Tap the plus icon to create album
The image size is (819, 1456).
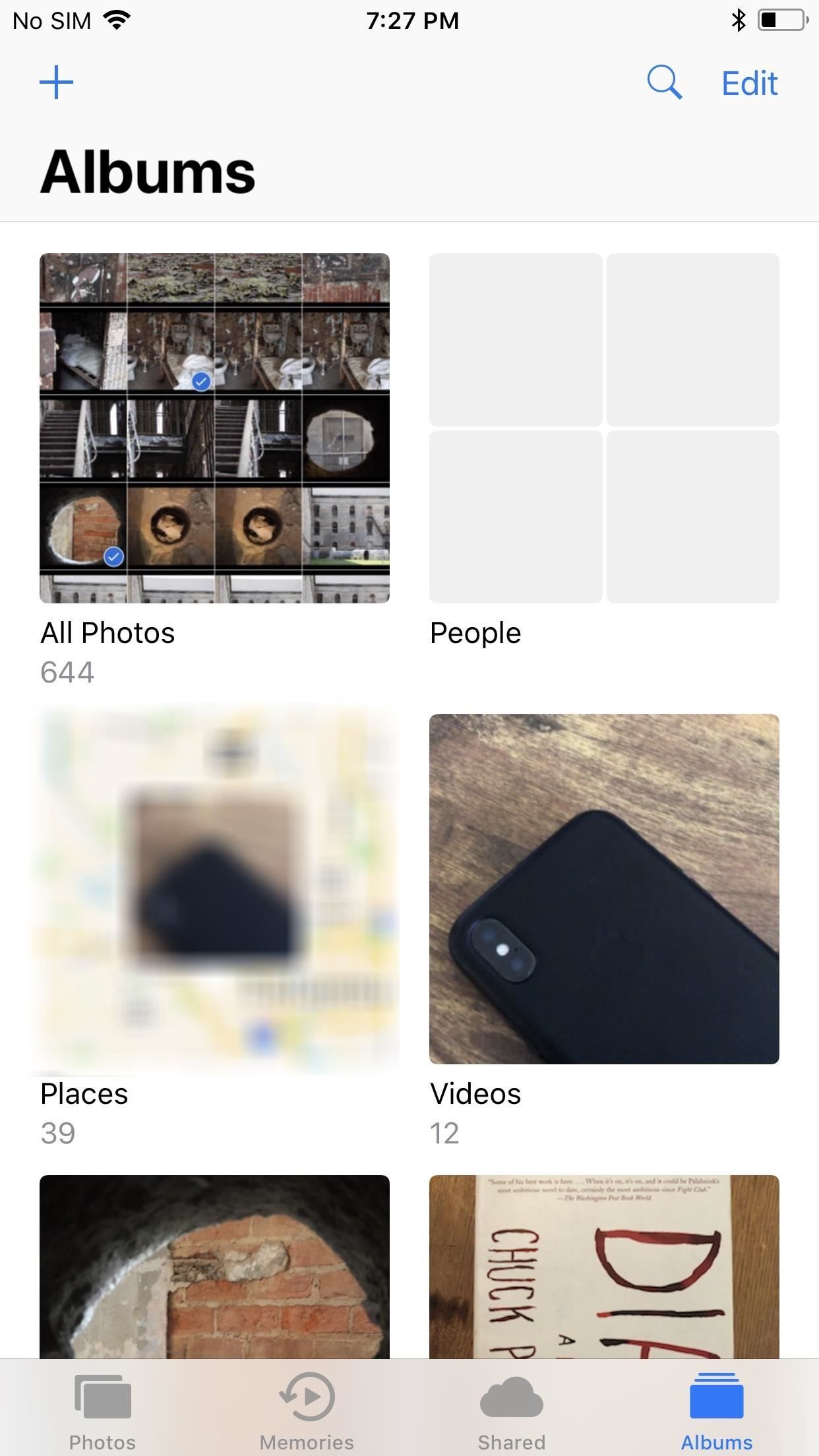pos(57,82)
